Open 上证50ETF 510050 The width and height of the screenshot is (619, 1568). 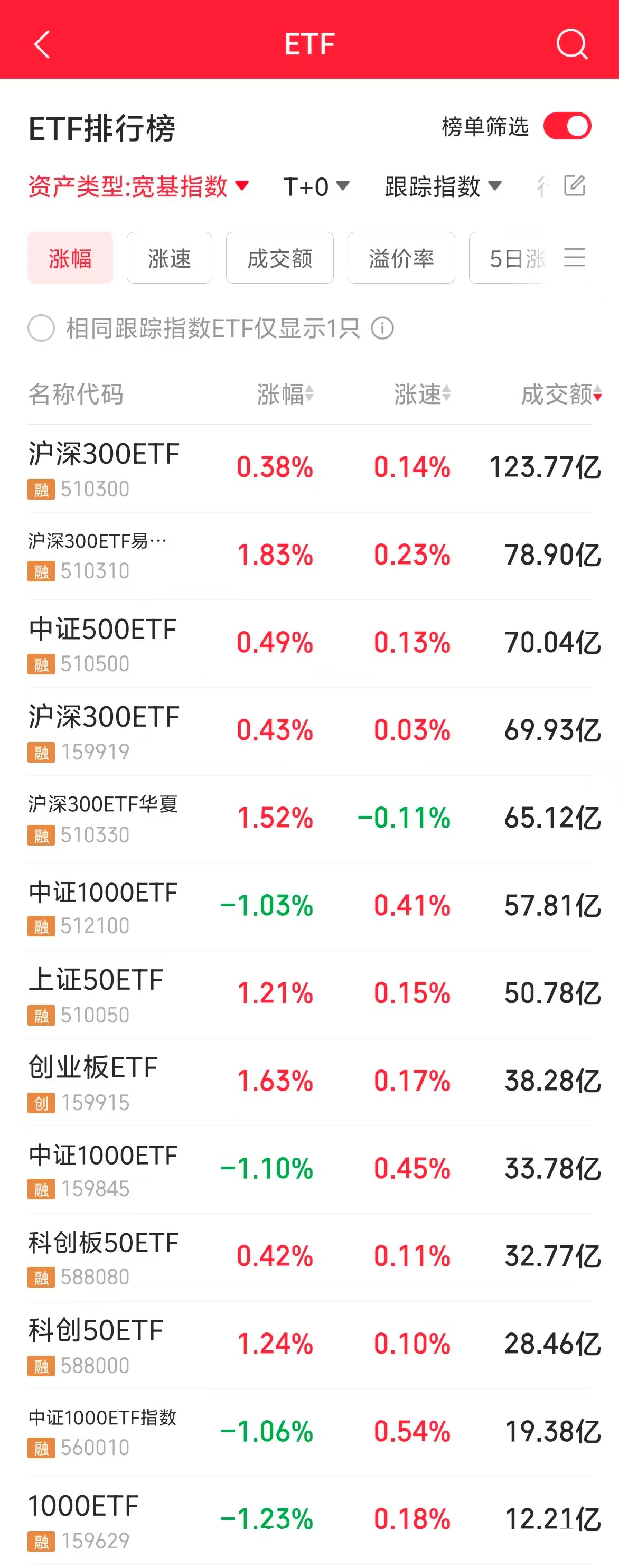[97, 994]
